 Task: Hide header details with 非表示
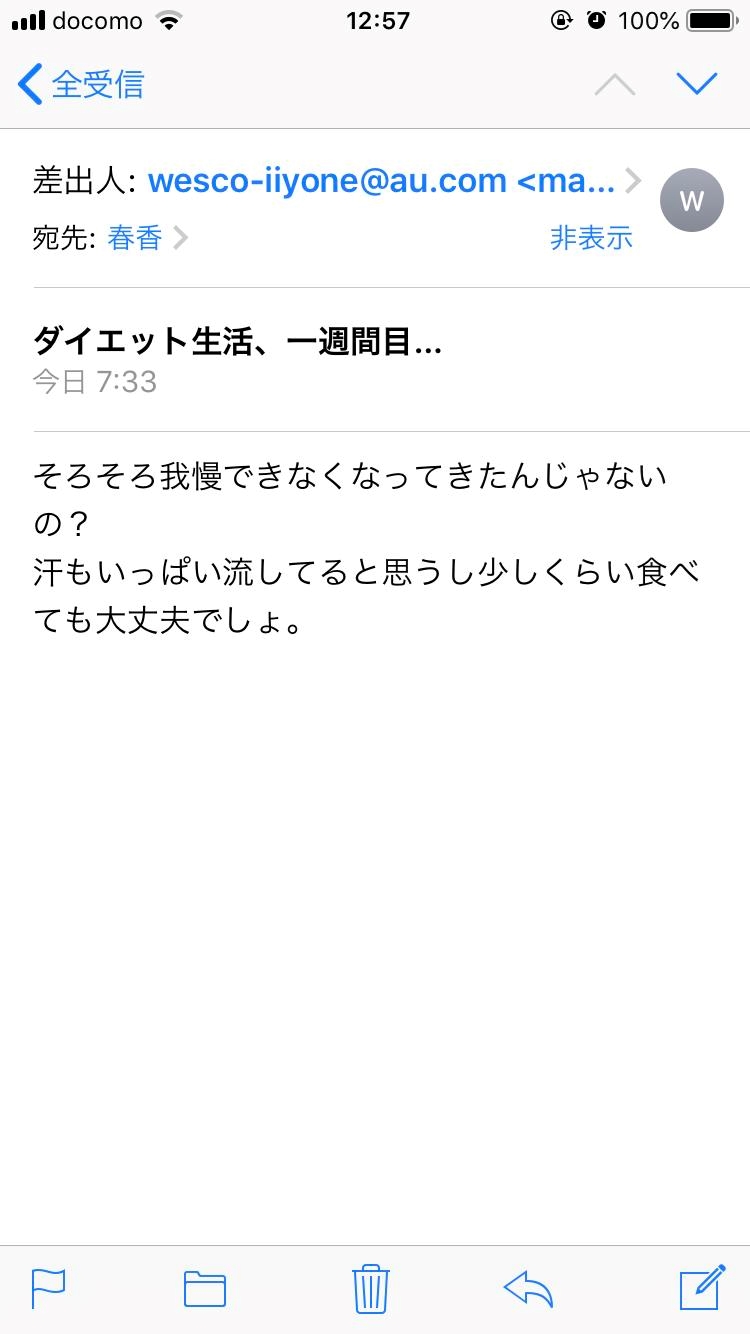[x=591, y=238]
